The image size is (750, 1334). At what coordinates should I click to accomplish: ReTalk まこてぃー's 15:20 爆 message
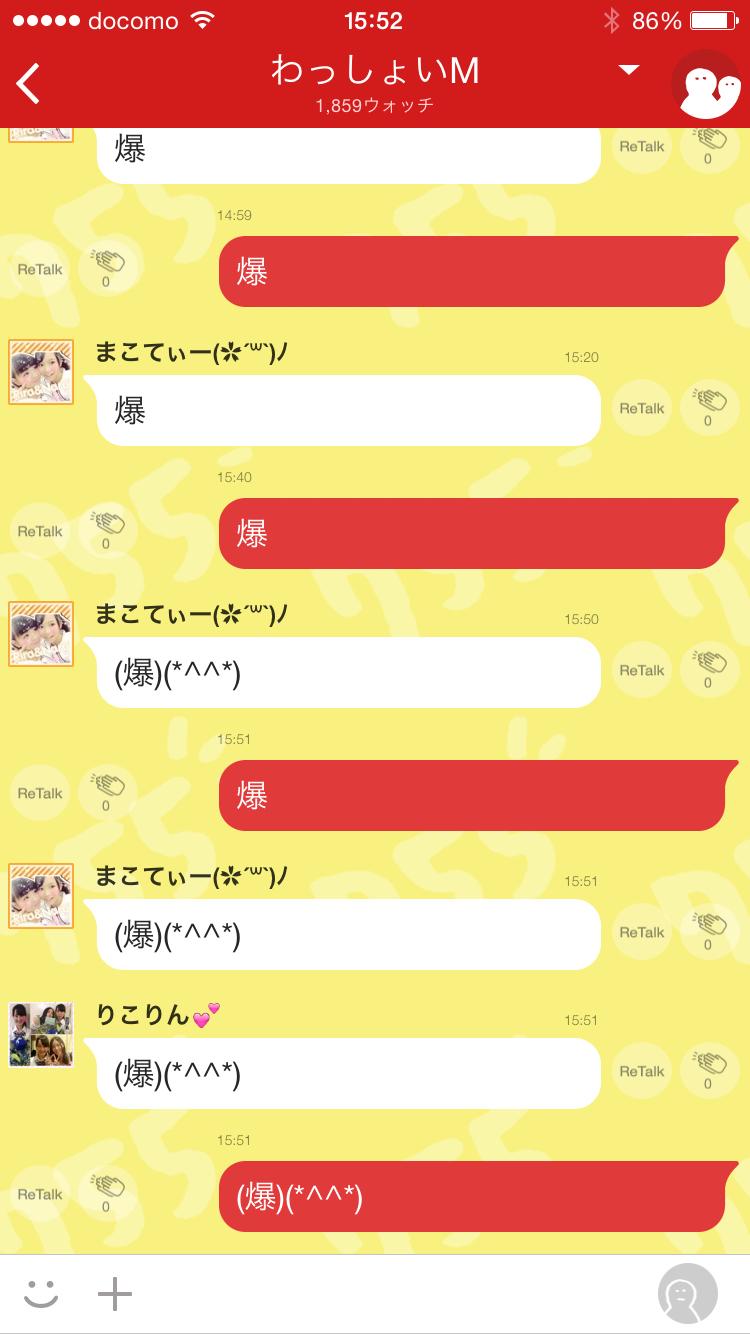coord(641,408)
